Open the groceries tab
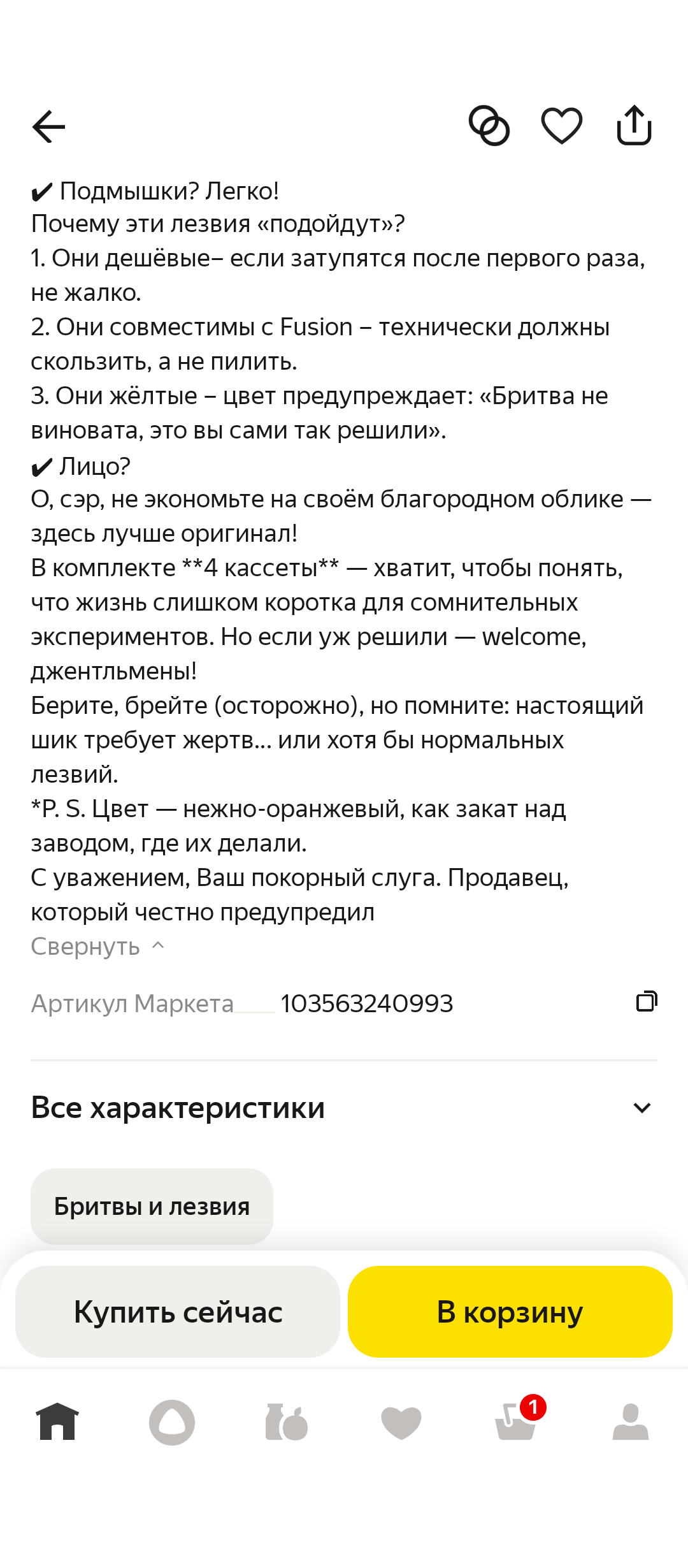This screenshot has width=688, height=1568. [x=287, y=1422]
